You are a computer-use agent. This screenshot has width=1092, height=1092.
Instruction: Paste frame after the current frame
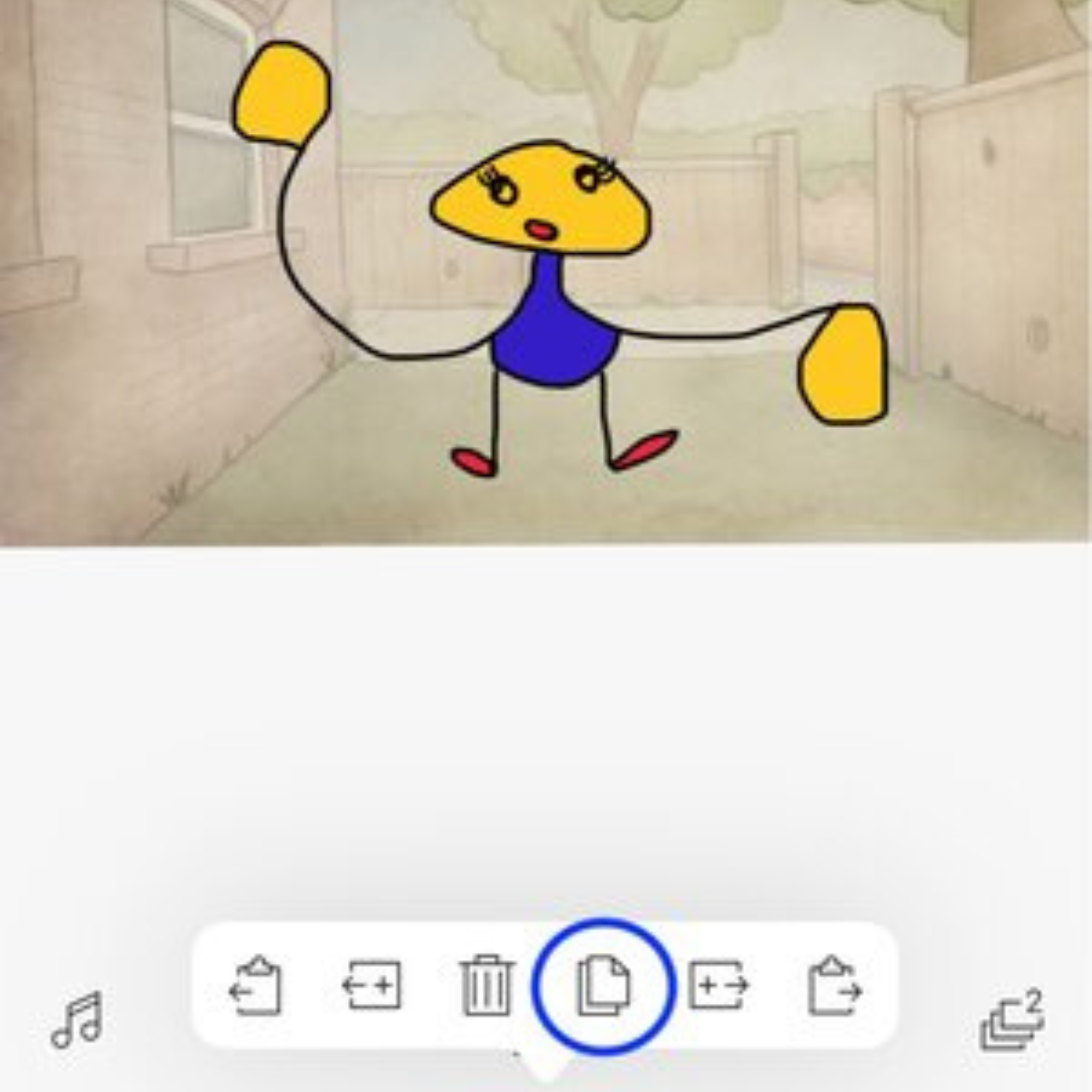(834, 986)
